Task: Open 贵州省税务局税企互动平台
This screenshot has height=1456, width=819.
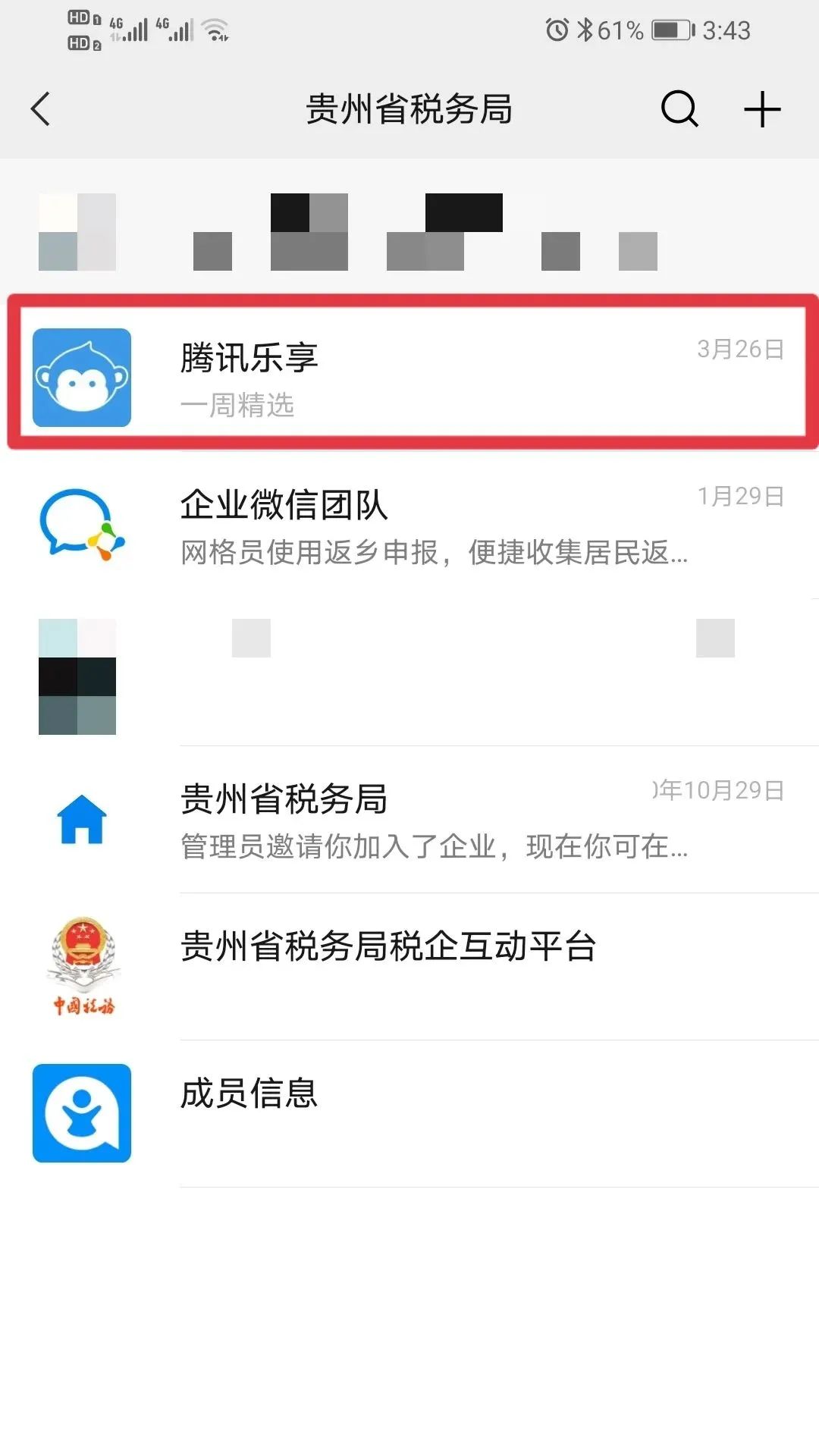Action: coord(409,966)
